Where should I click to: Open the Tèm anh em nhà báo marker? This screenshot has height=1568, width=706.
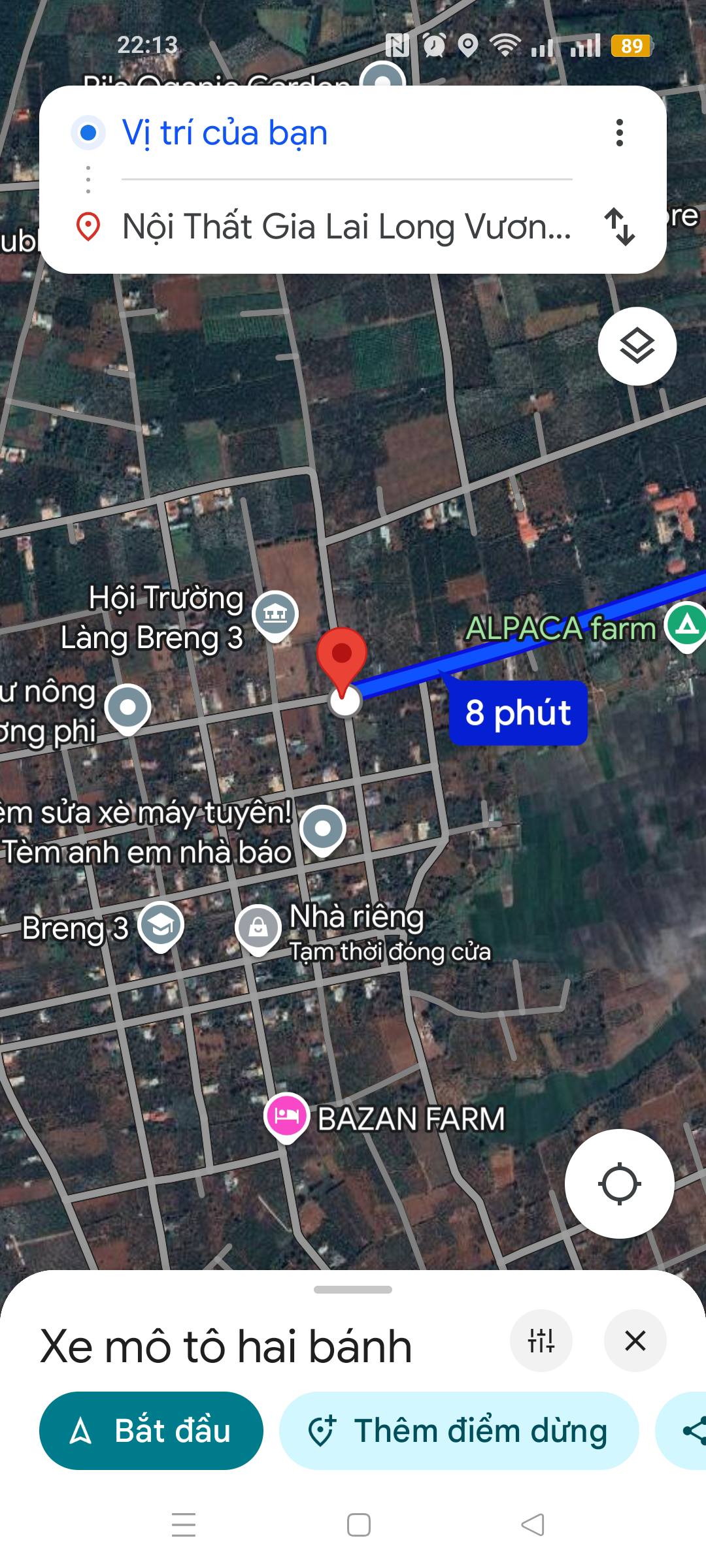click(x=322, y=829)
